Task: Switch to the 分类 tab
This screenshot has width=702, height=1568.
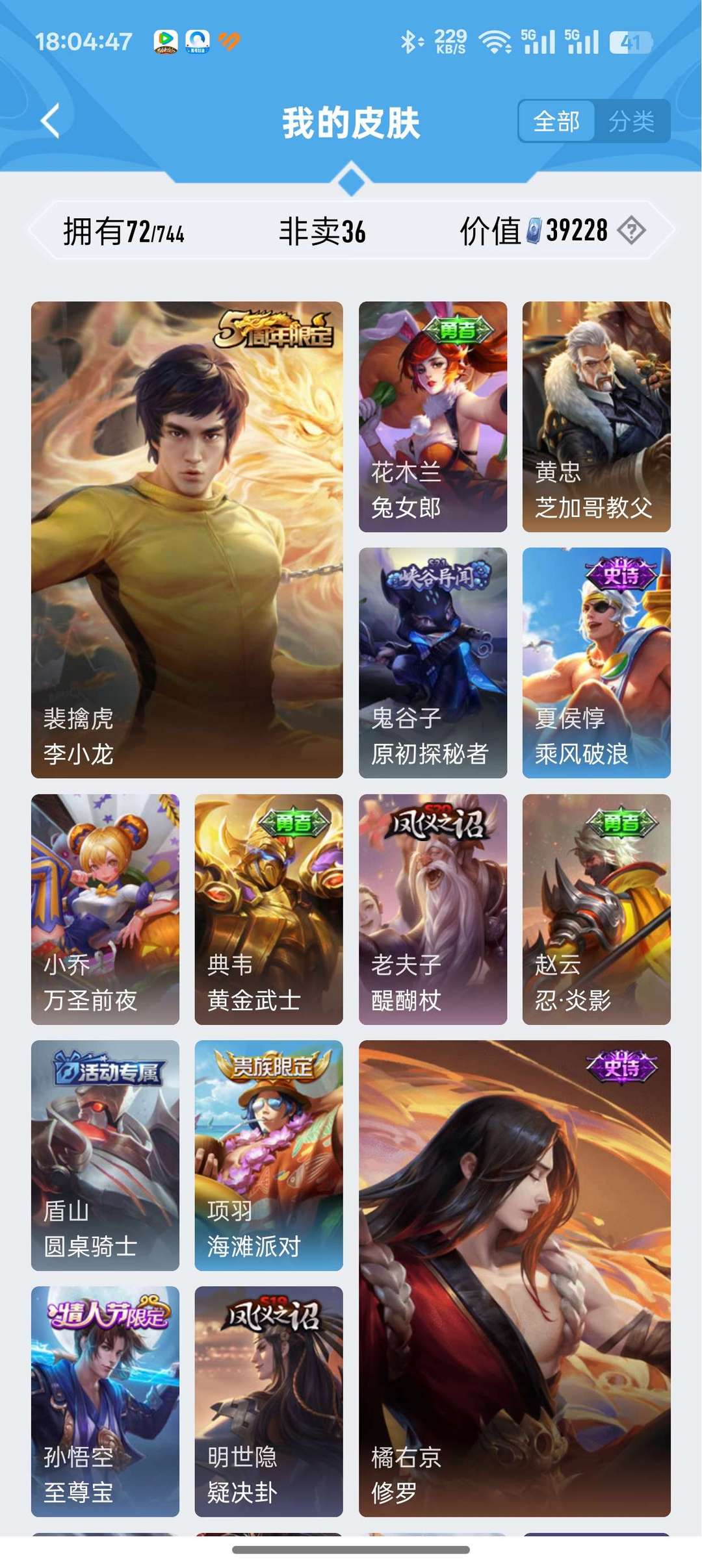Action: coord(633,121)
